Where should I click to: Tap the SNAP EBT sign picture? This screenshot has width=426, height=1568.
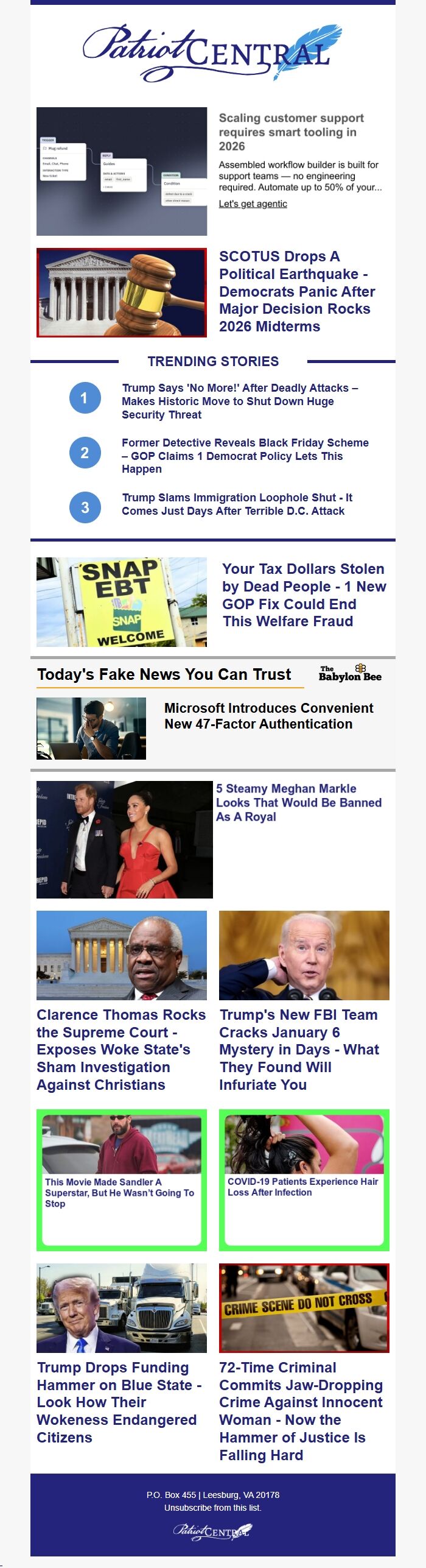pyautogui.click(x=122, y=602)
